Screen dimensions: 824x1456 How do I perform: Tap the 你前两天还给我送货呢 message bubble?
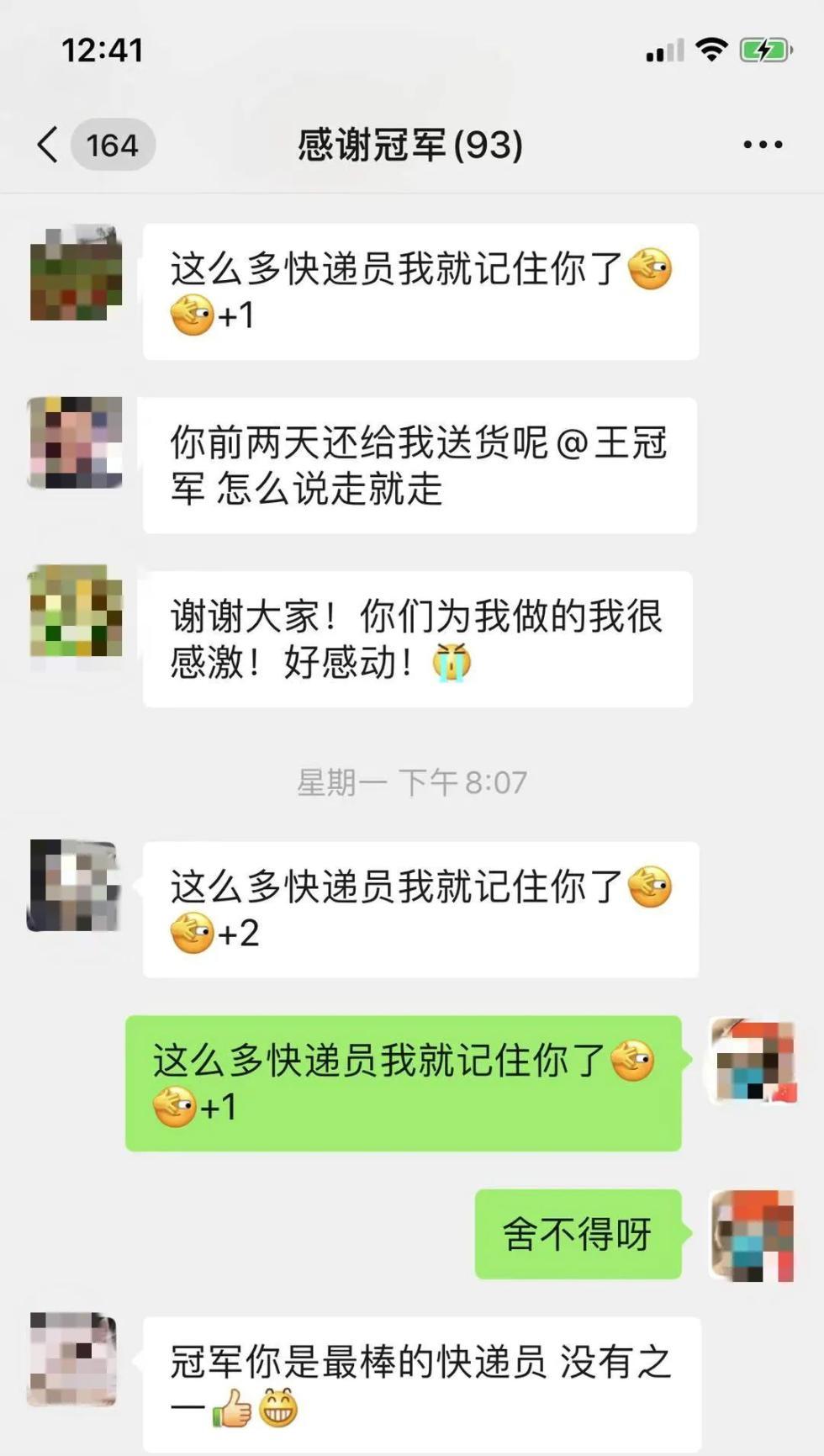point(420,465)
